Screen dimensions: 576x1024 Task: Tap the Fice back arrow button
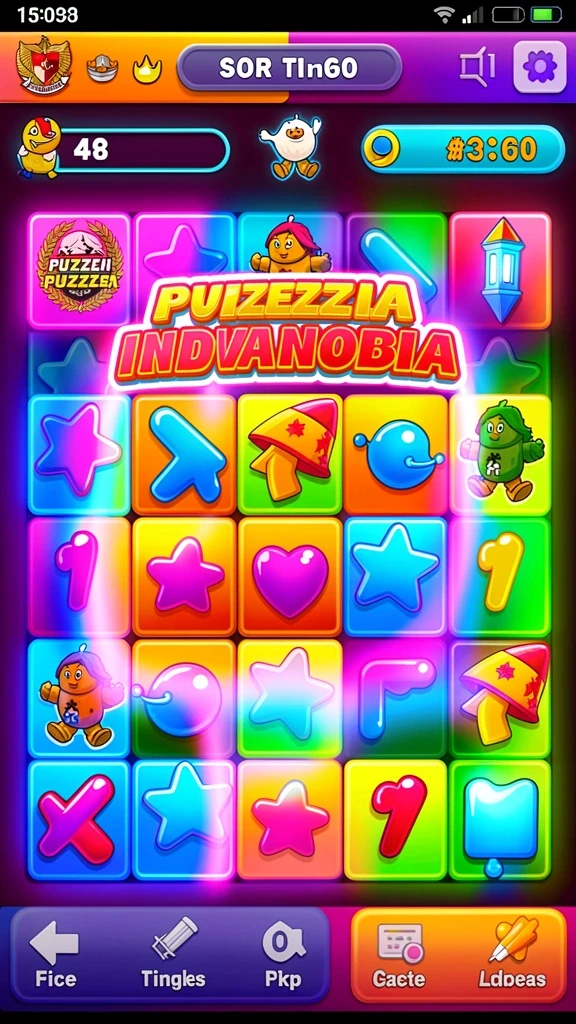(55, 954)
